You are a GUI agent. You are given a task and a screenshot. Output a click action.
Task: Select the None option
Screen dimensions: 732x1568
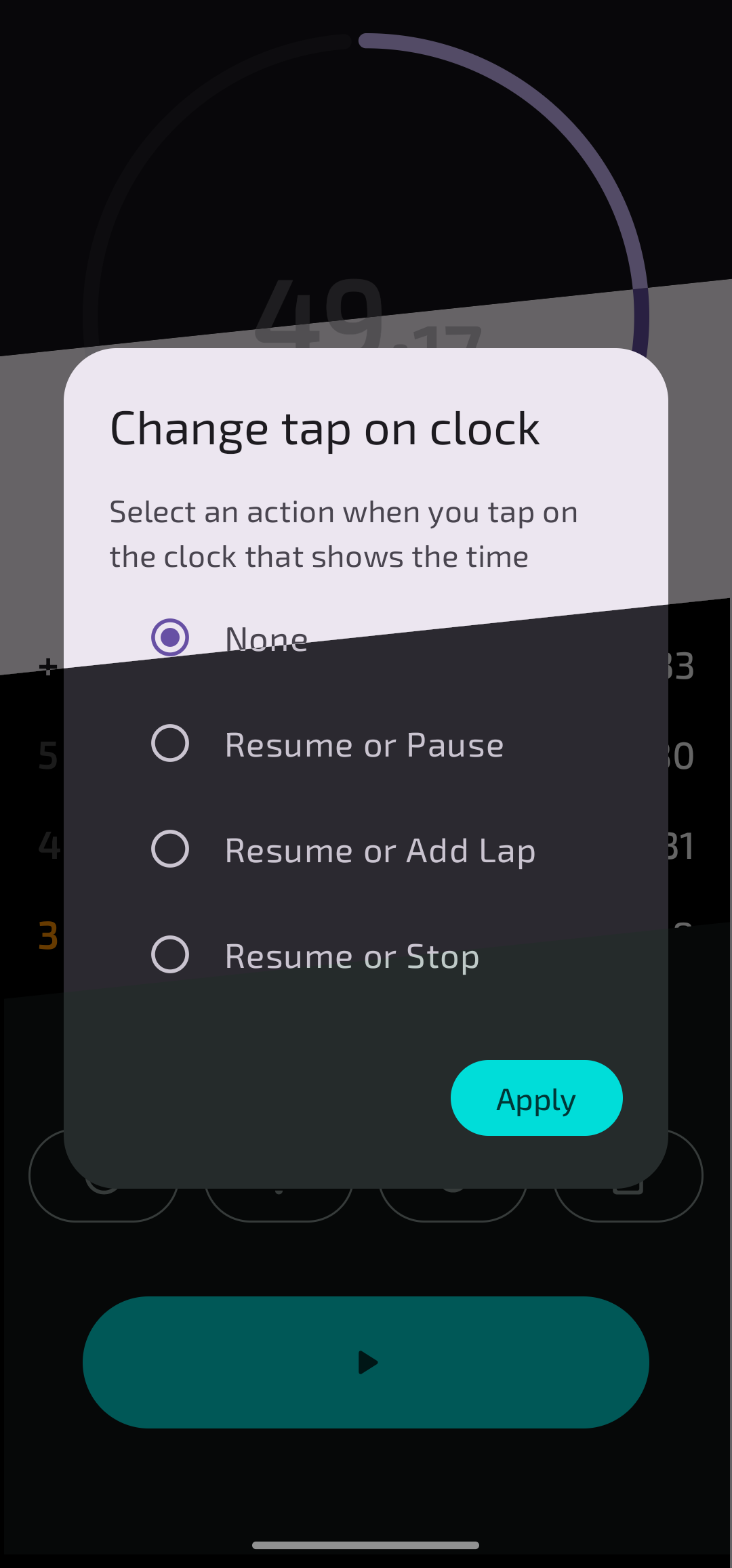[170, 637]
